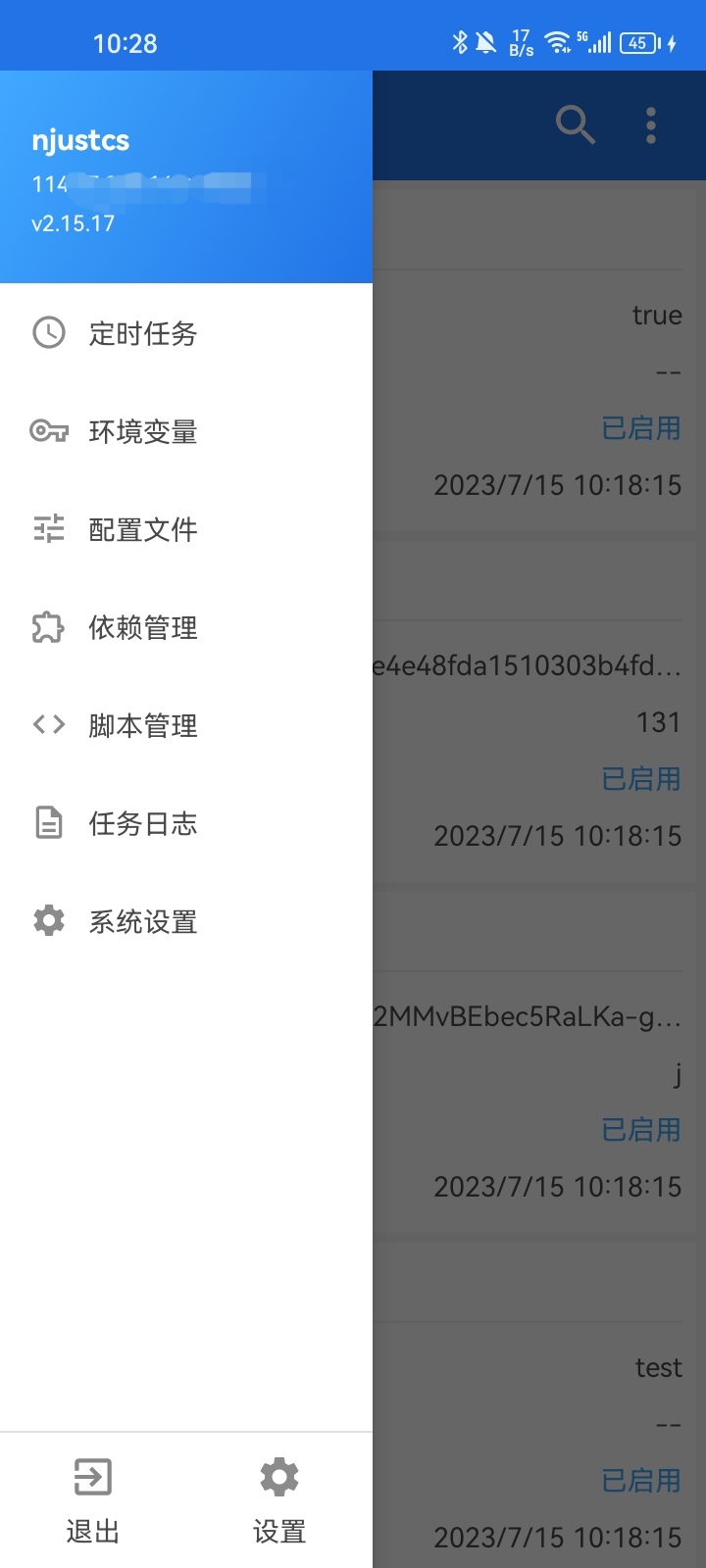This screenshot has width=706, height=1568.
Task: View 任务日志
Action: click(186, 823)
